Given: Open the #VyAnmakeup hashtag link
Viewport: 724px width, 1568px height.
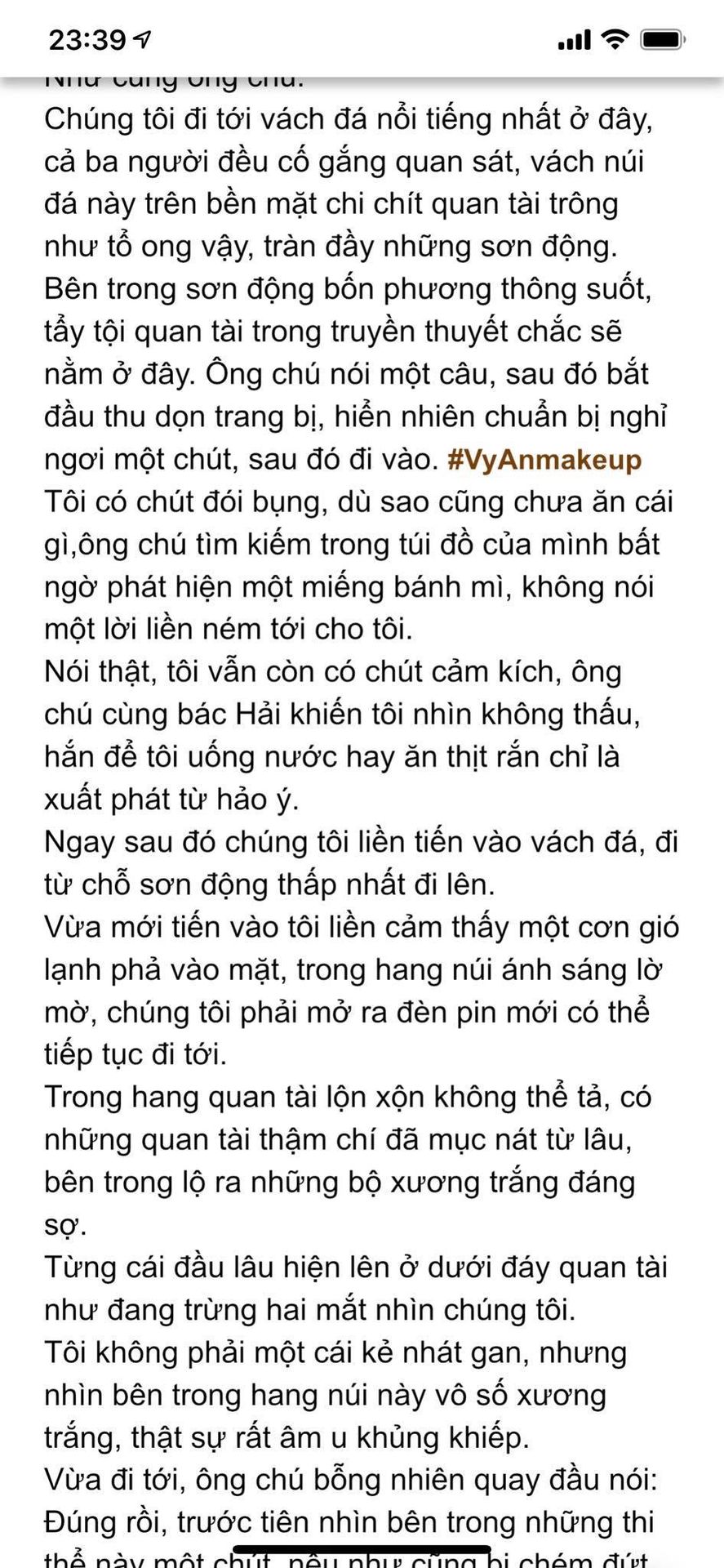Looking at the screenshot, I should [544, 460].
